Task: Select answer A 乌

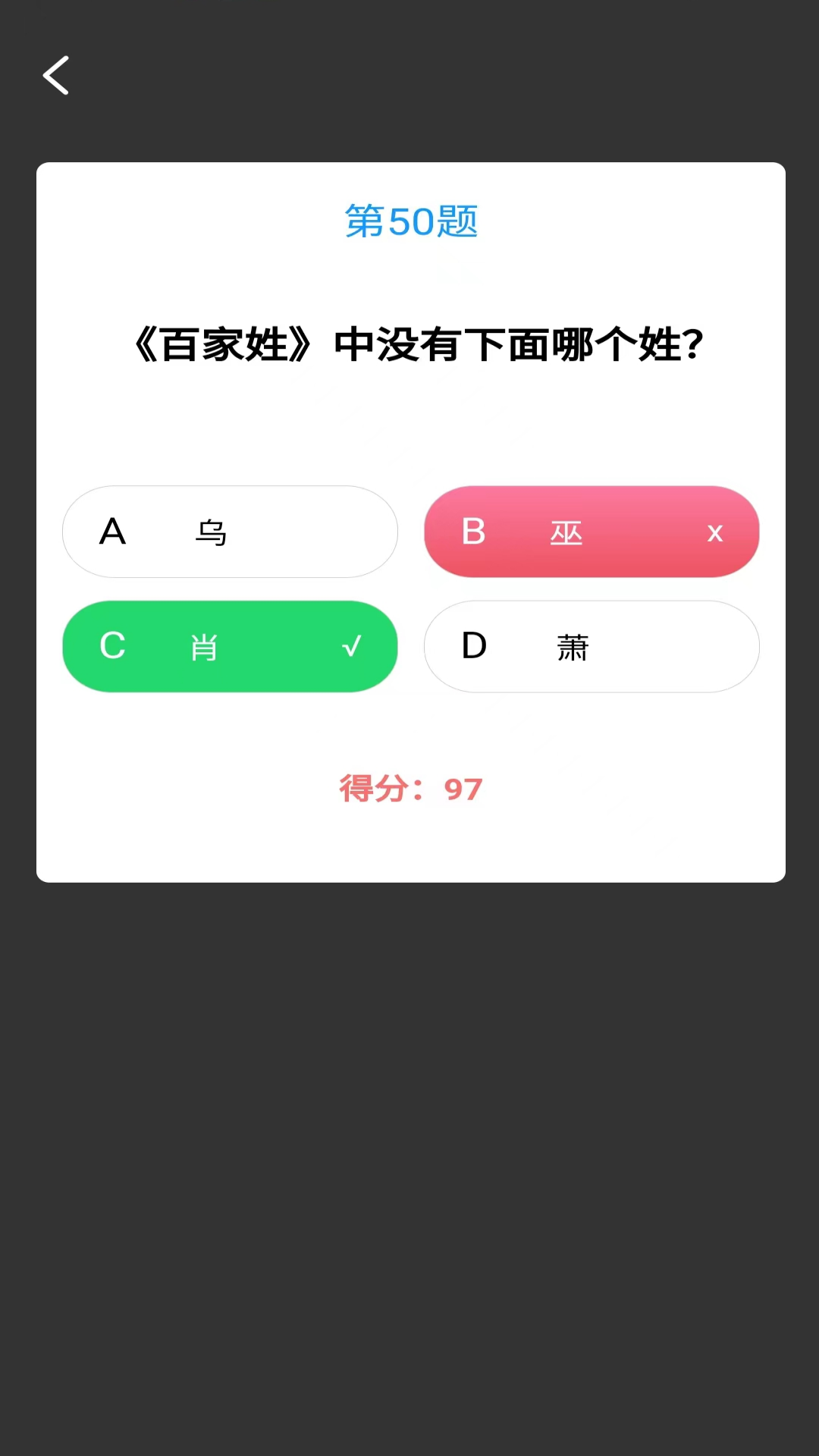Action: click(230, 532)
